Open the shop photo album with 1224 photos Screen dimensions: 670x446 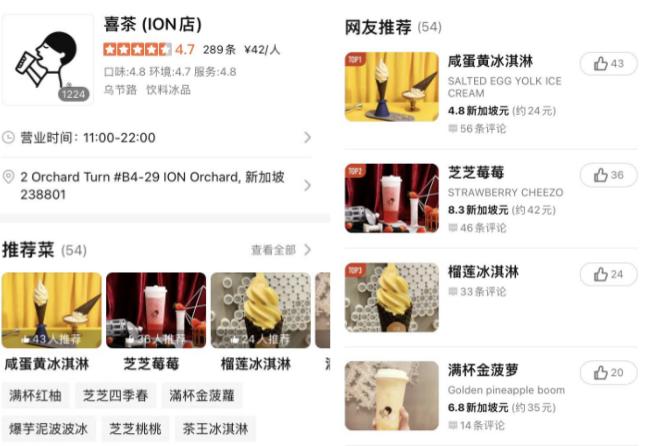pyautogui.click(x=46, y=60)
